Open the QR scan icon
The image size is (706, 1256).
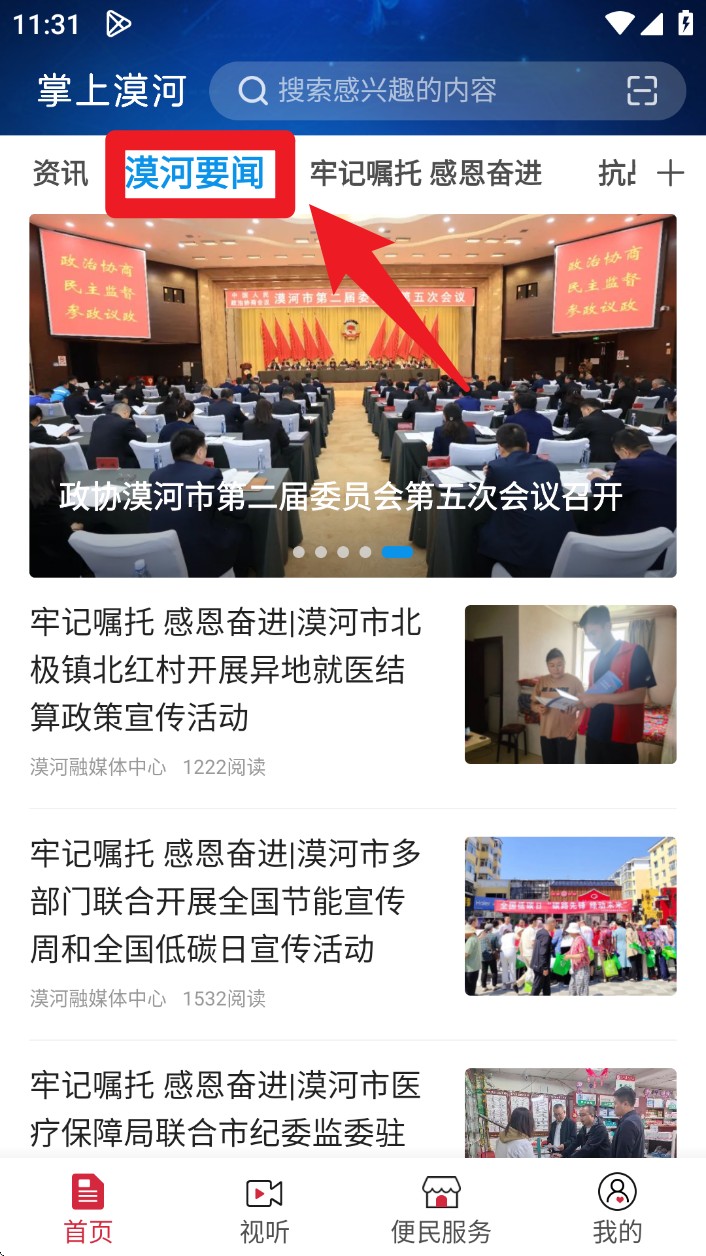[642, 91]
